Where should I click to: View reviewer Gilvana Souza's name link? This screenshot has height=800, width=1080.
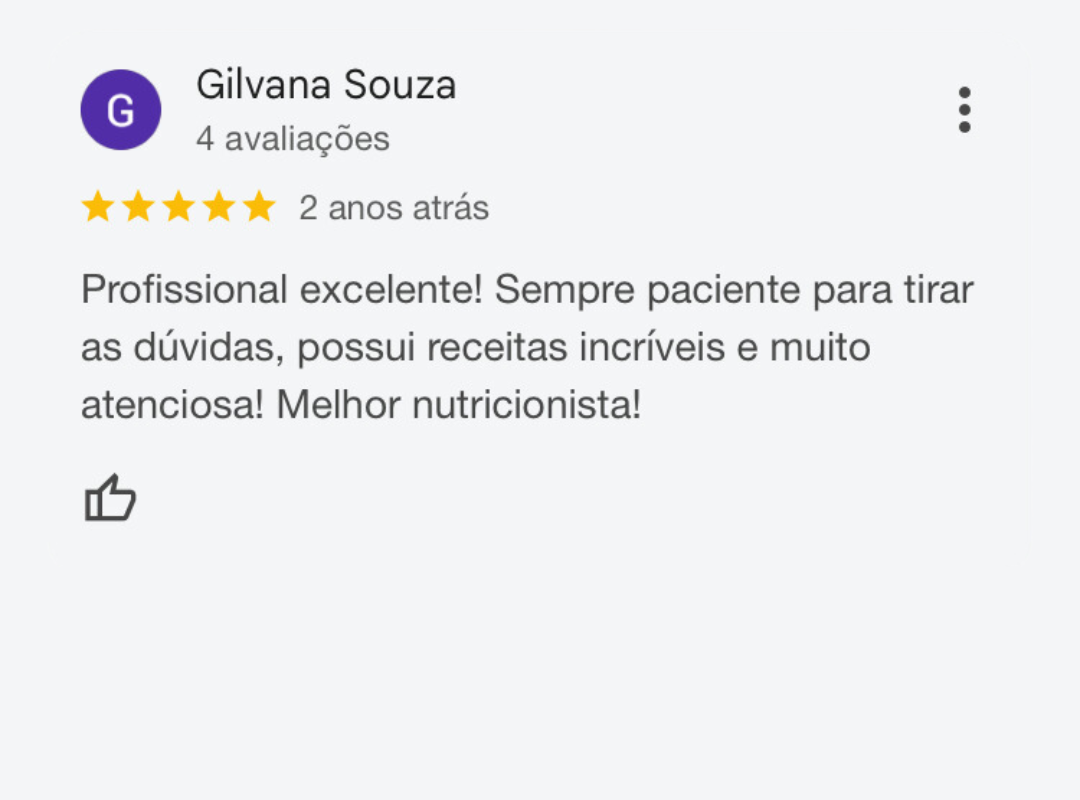326,85
